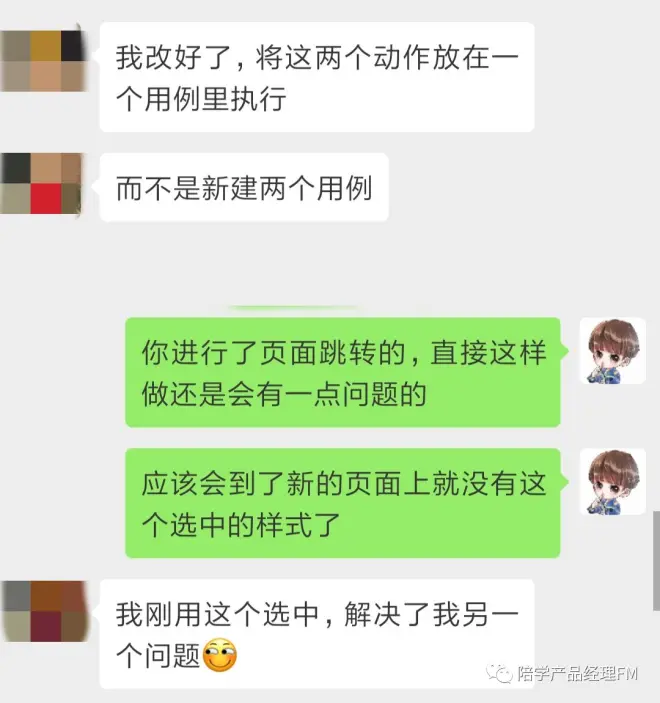Tap avatar beside "应该会到了新的页面上" message
This screenshot has width=660, height=703.
(613, 482)
